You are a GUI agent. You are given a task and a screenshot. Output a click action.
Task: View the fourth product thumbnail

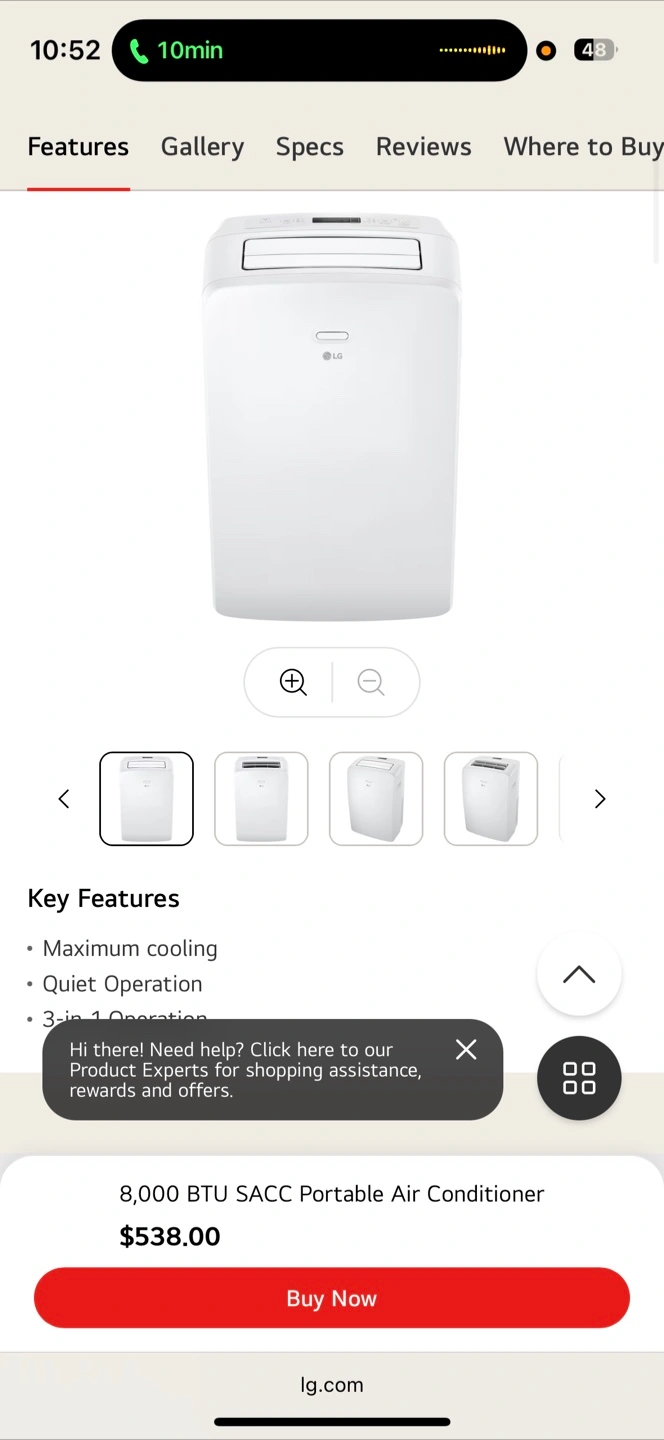[491, 799]
